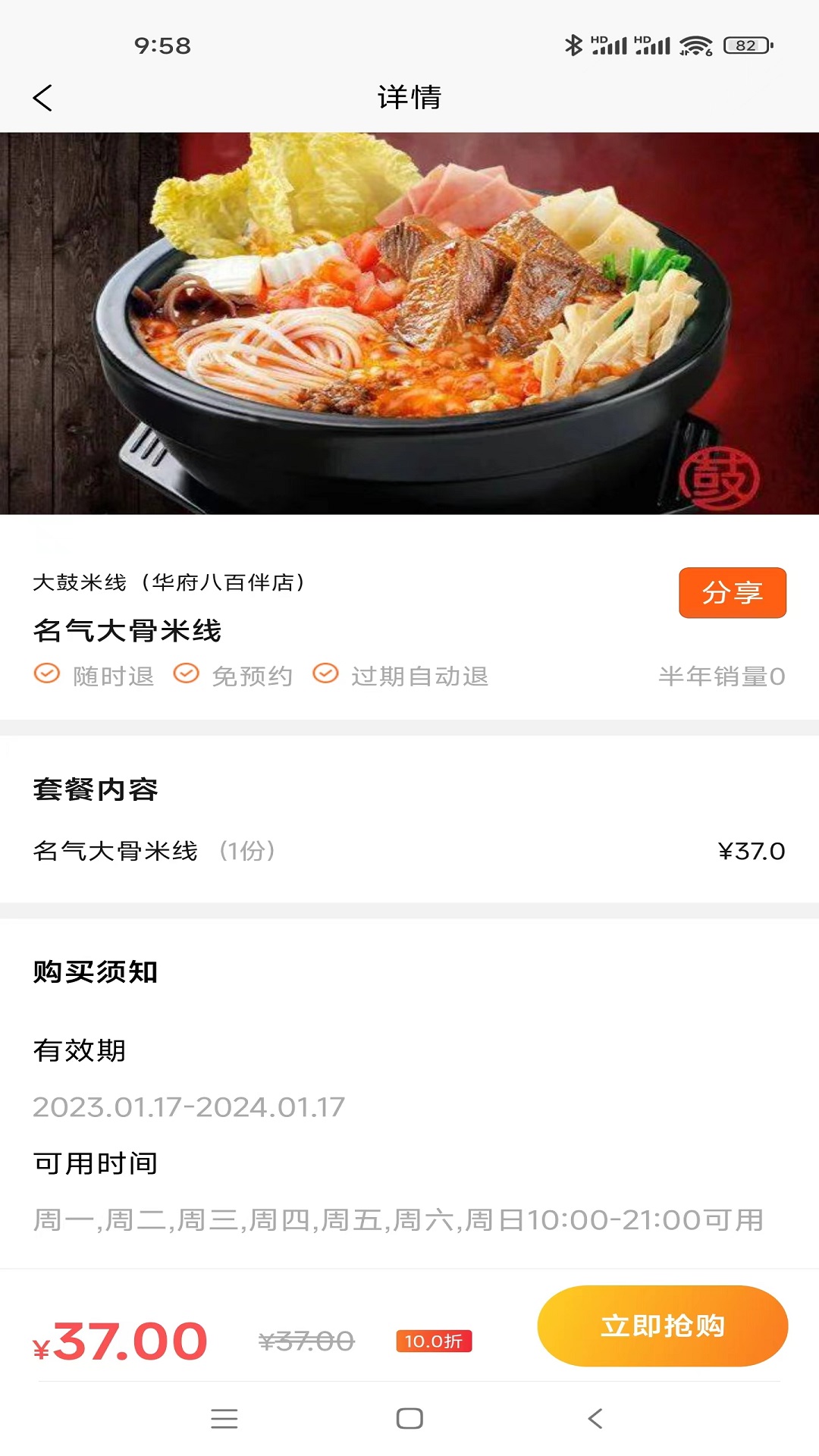Tap the 过期自动退 checkmark icon

point(325,676)
